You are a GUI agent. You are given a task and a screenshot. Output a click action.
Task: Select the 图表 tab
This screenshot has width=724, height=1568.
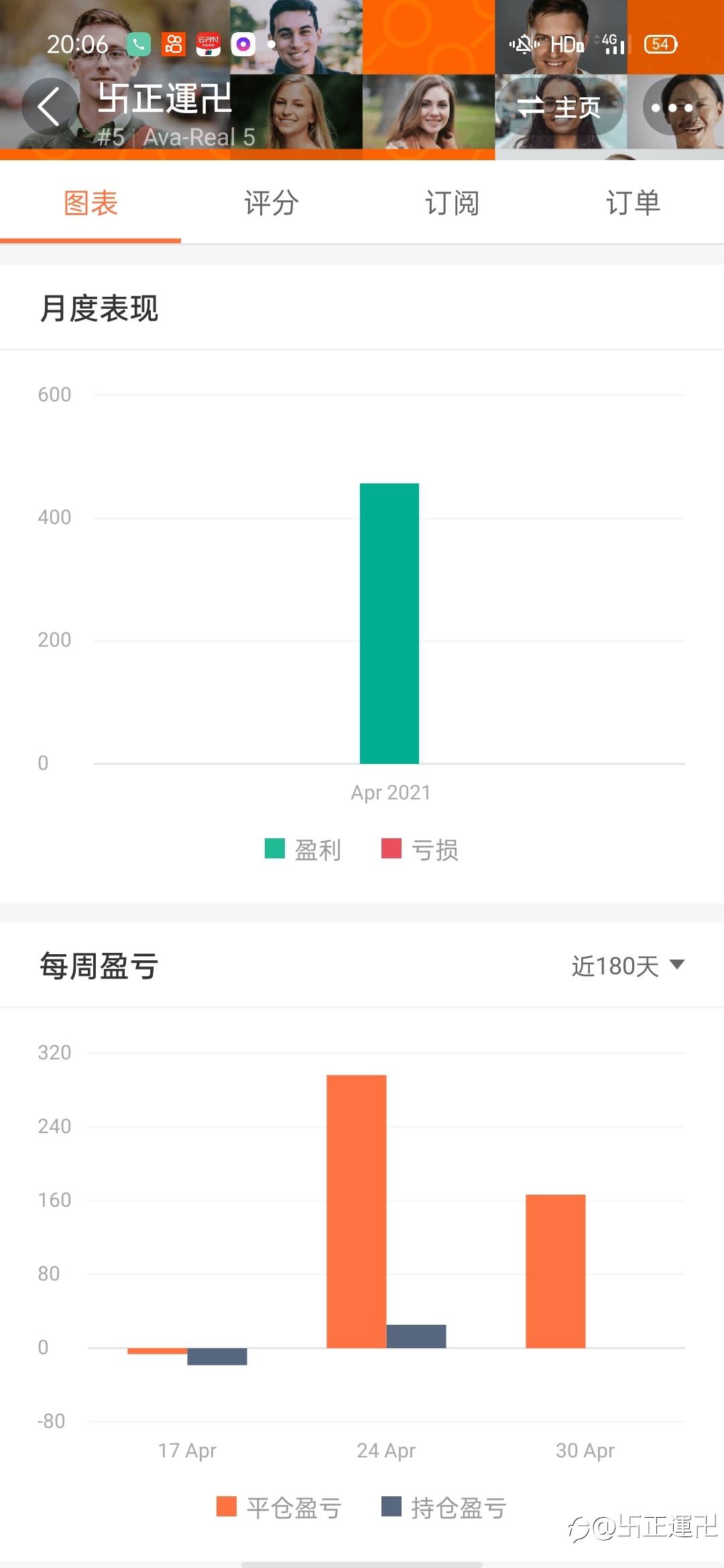(90, 203)
